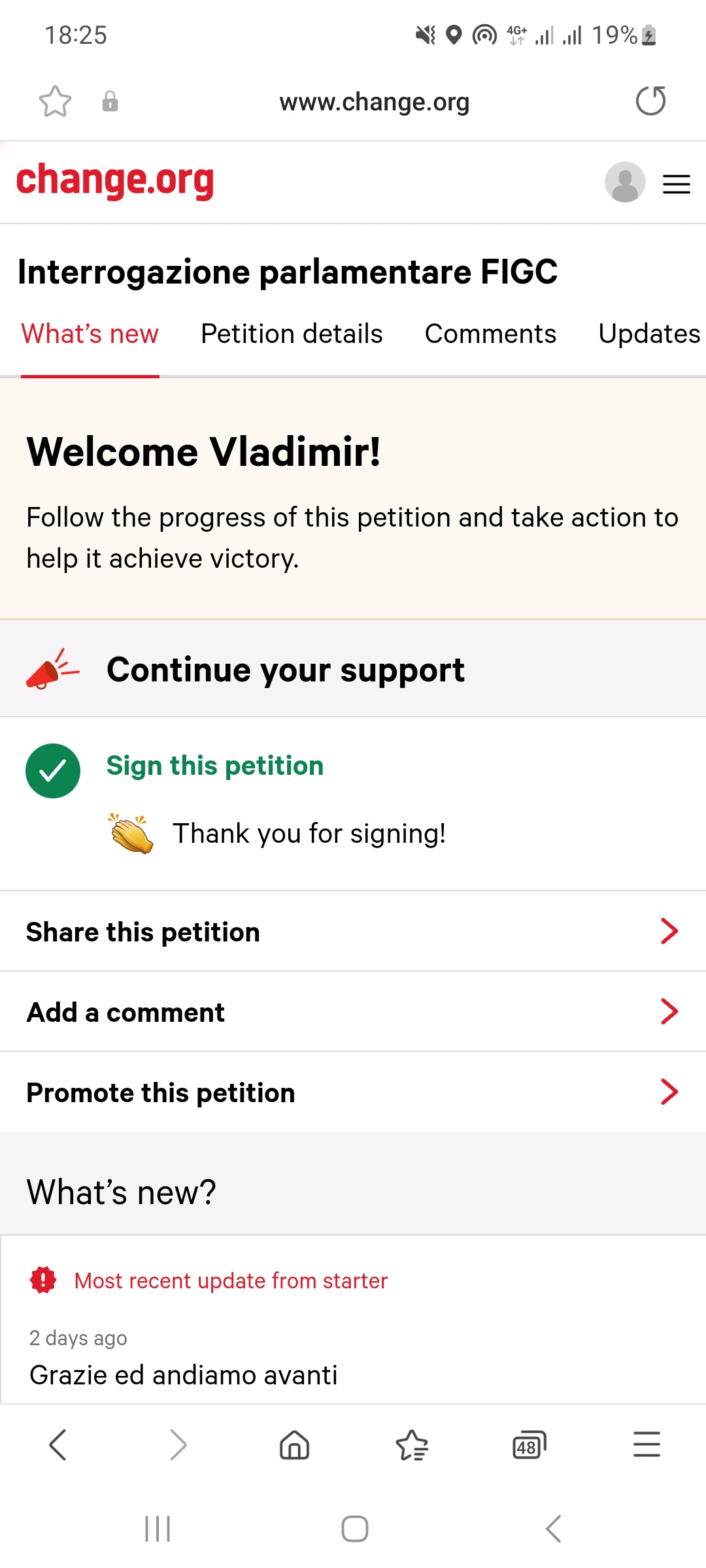Open Promote this petition
The height and width of the screenshot is (1568, 706).
click(x=353, y=1092)
